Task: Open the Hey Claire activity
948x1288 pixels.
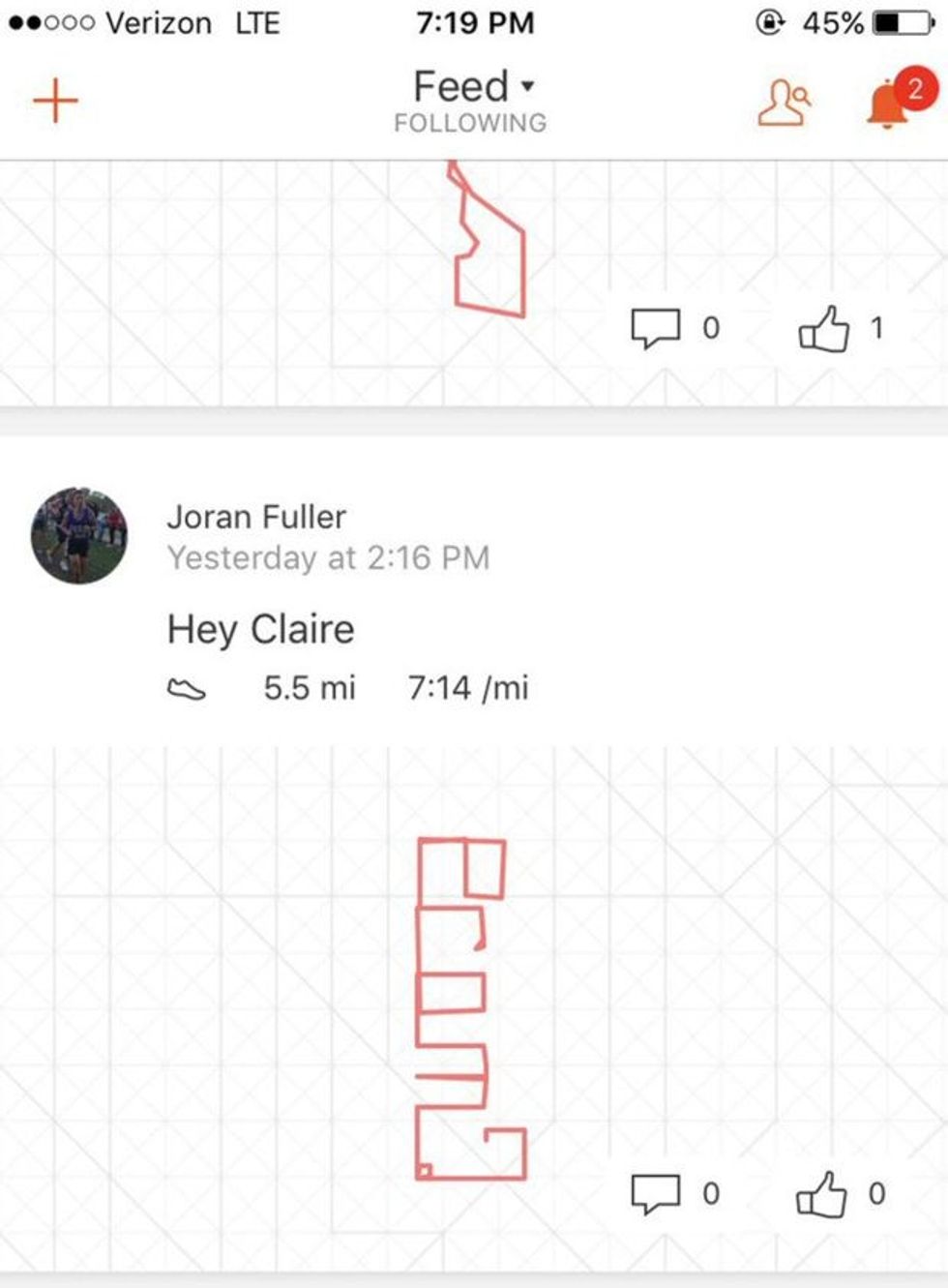Action: [x=260, y=630]
